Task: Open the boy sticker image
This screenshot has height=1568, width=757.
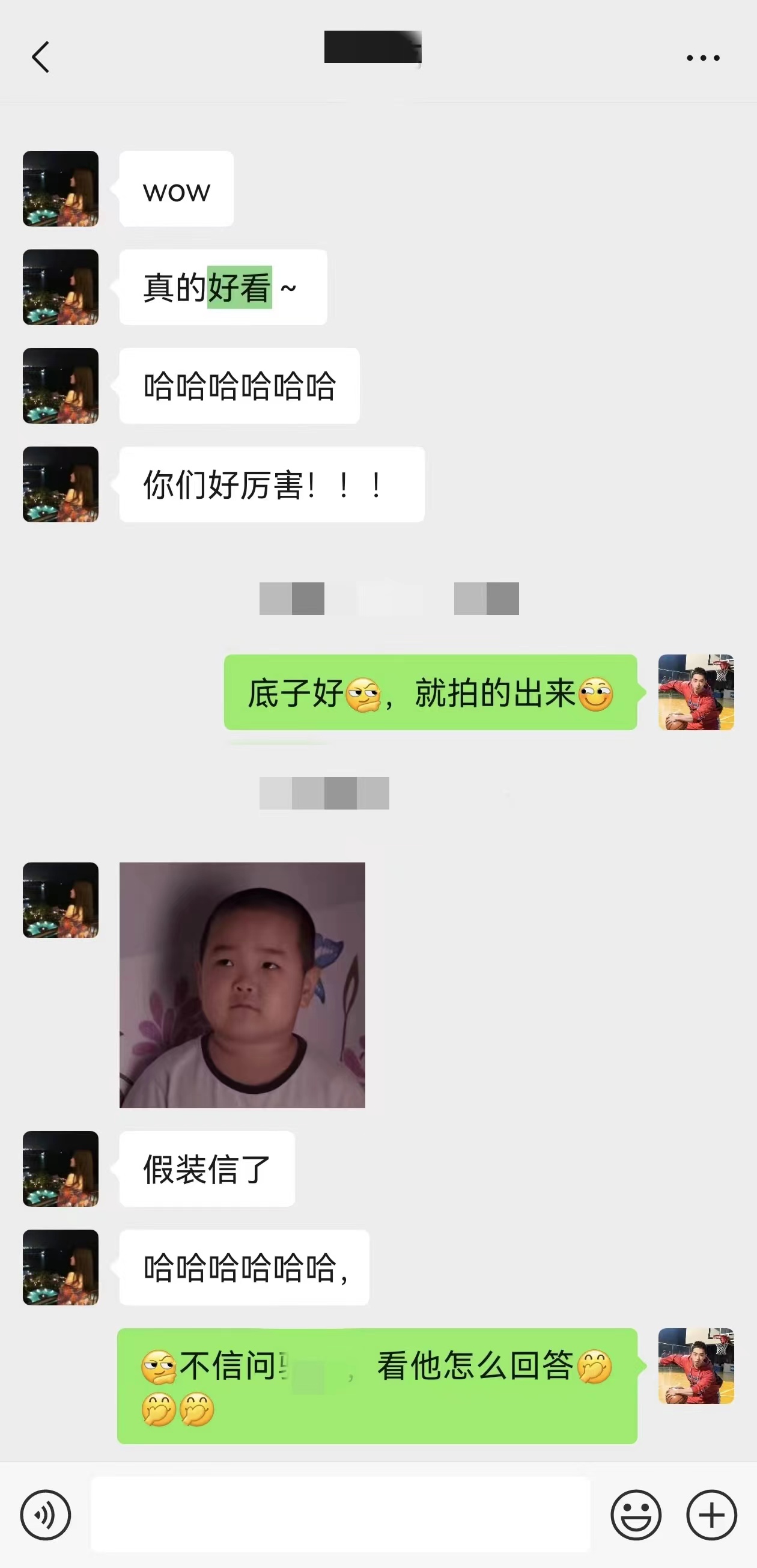Action: click(x=242, y=985)
